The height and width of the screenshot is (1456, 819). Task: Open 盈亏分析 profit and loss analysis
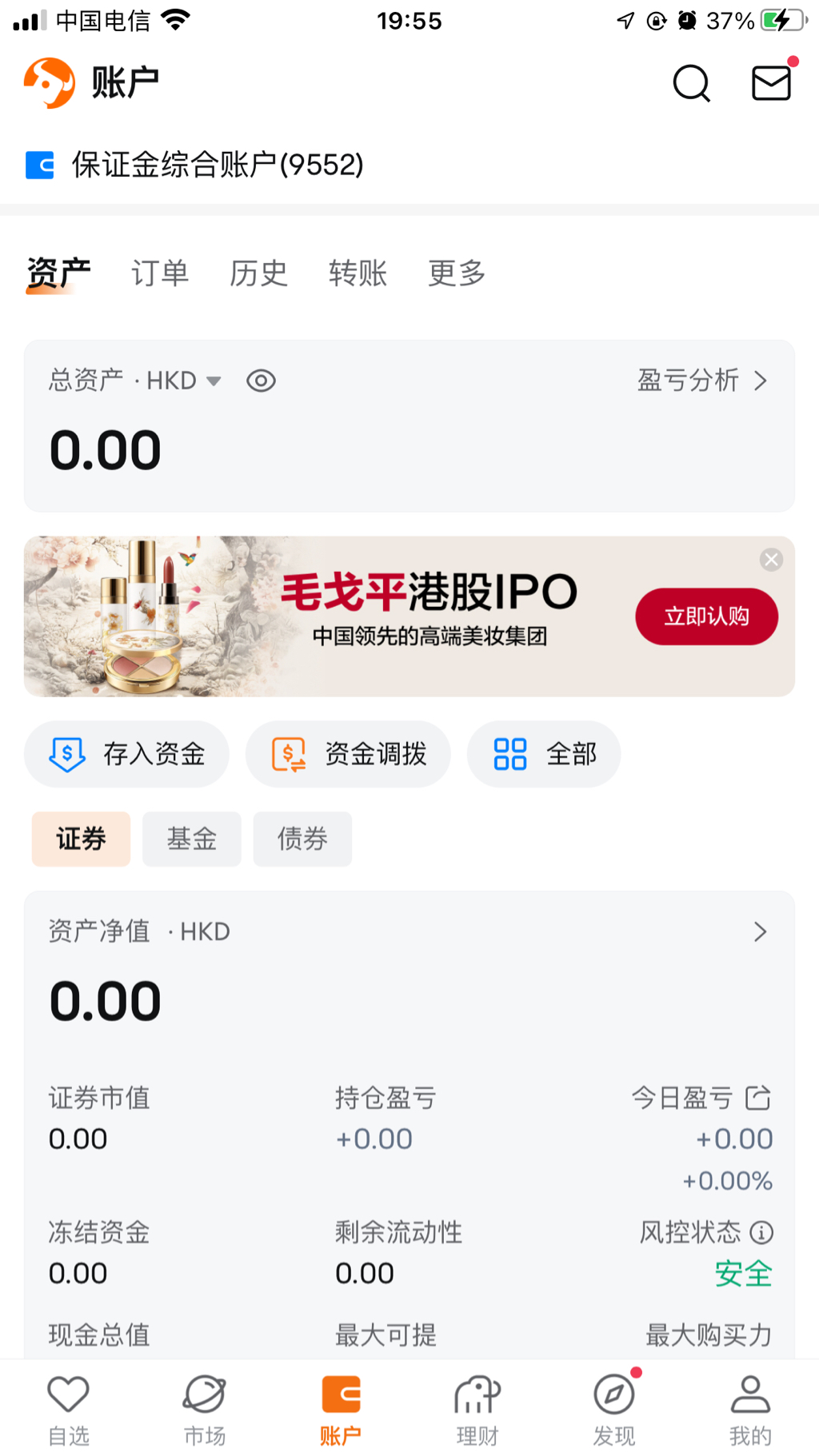[x=702, y=381]
